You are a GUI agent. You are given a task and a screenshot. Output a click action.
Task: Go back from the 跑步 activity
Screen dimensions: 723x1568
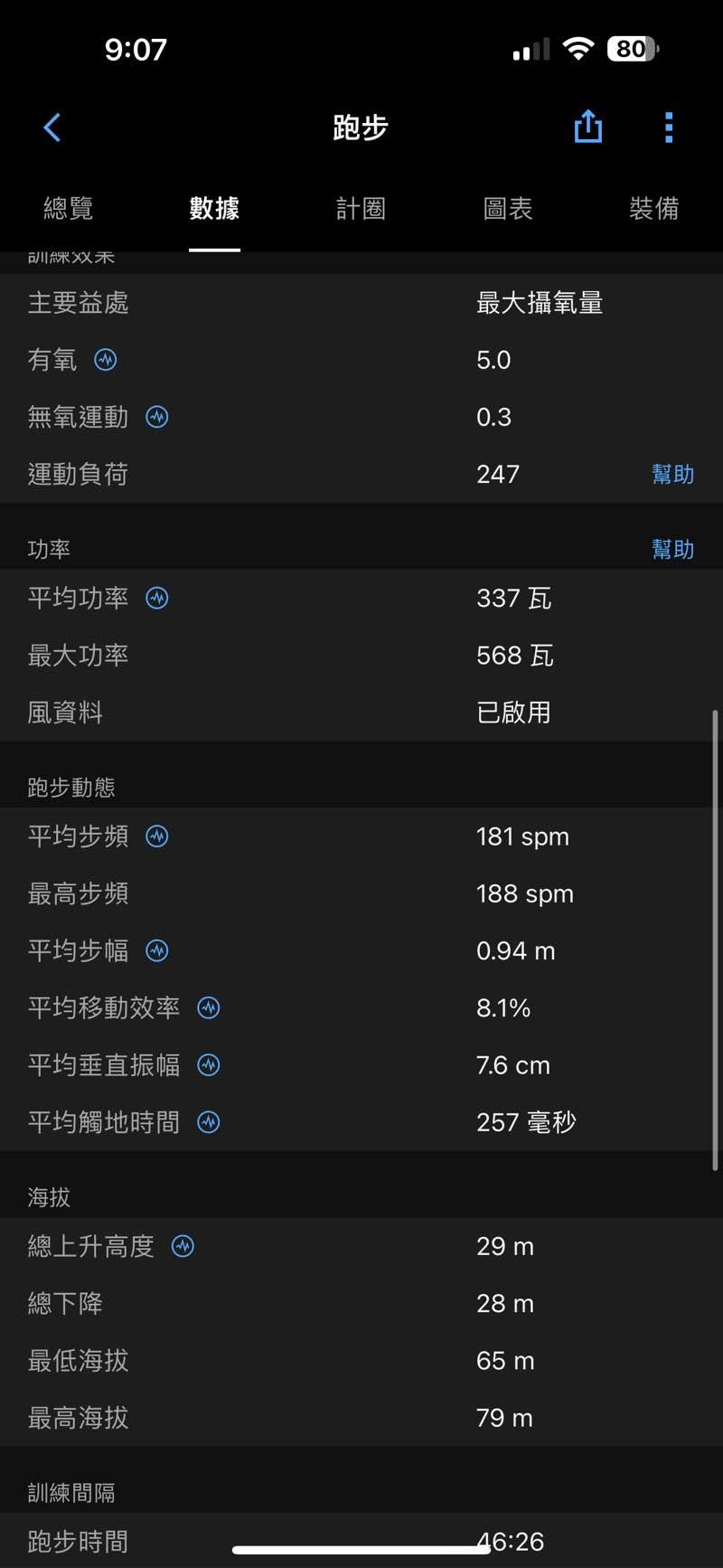(x=52, y=128)
